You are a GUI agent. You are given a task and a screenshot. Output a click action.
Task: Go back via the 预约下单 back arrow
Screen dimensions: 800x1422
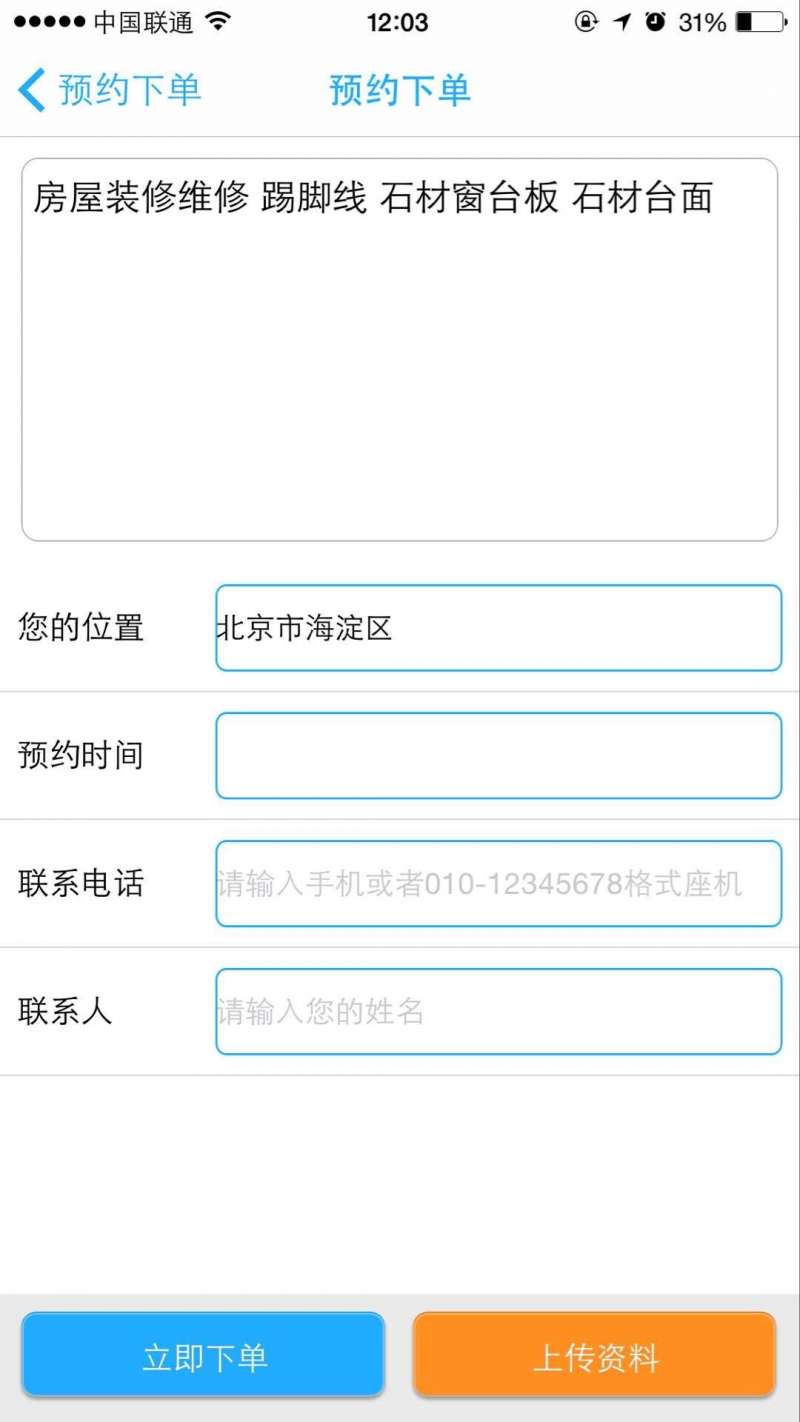pos(109,90)
